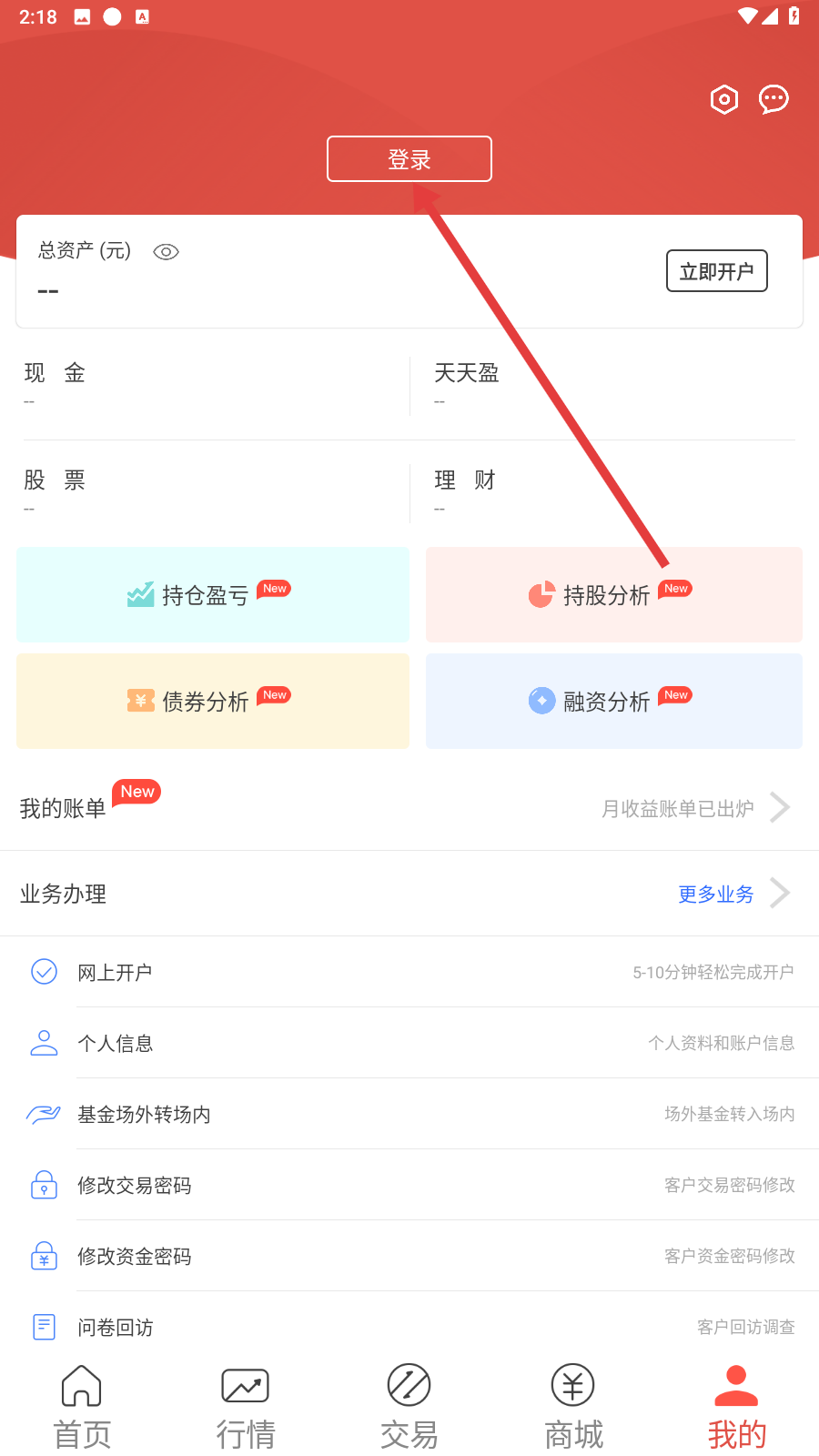Open the 持股分析 card
This screenshot has width=819, height=1456.
614,594
